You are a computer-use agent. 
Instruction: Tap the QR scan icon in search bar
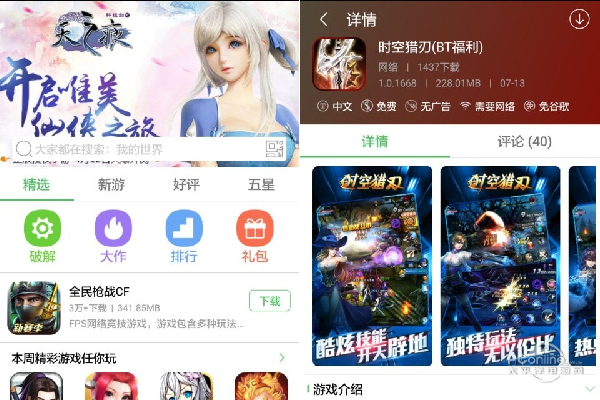(275, 149)
